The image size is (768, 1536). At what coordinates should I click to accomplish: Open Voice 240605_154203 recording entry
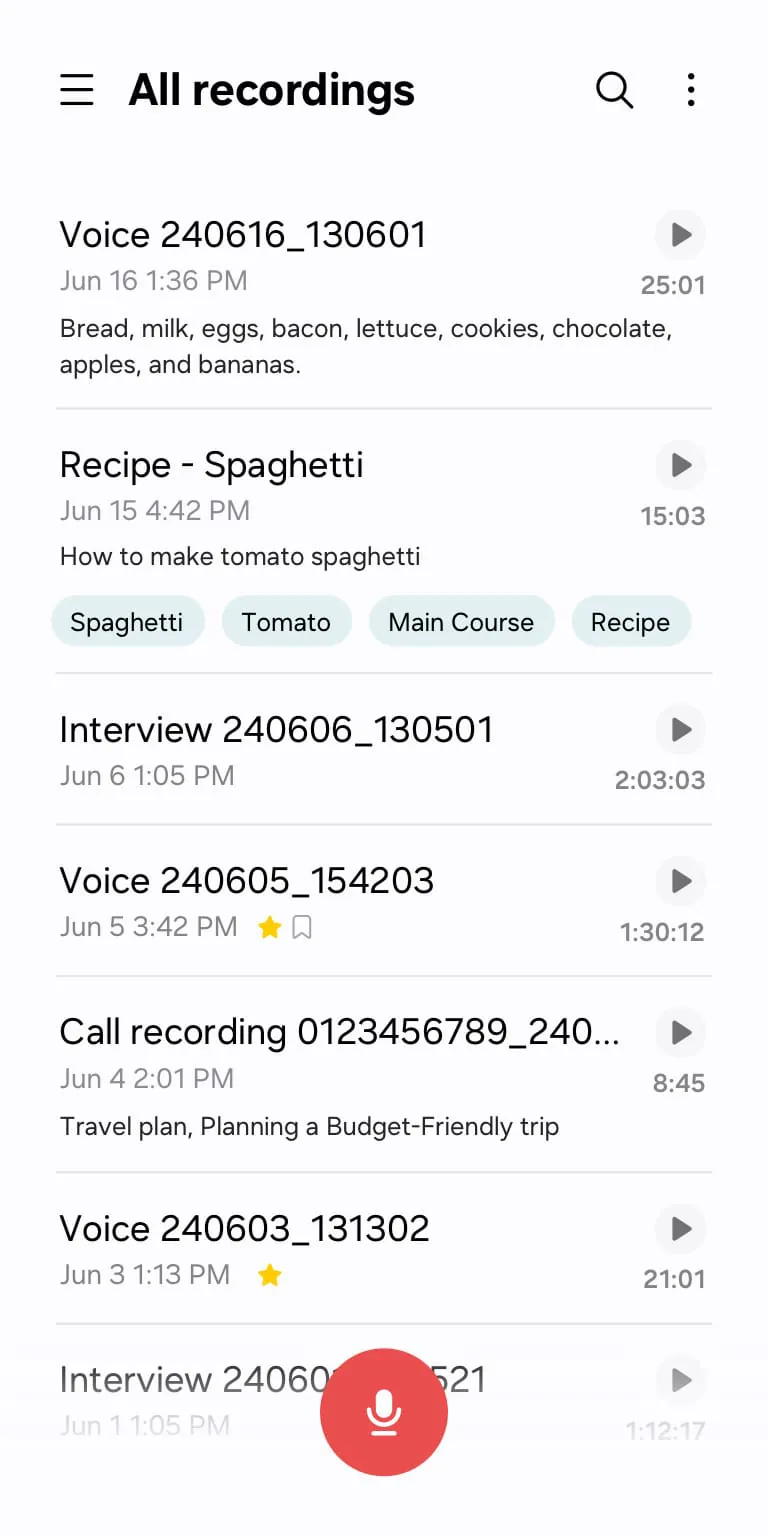[246, 880]
